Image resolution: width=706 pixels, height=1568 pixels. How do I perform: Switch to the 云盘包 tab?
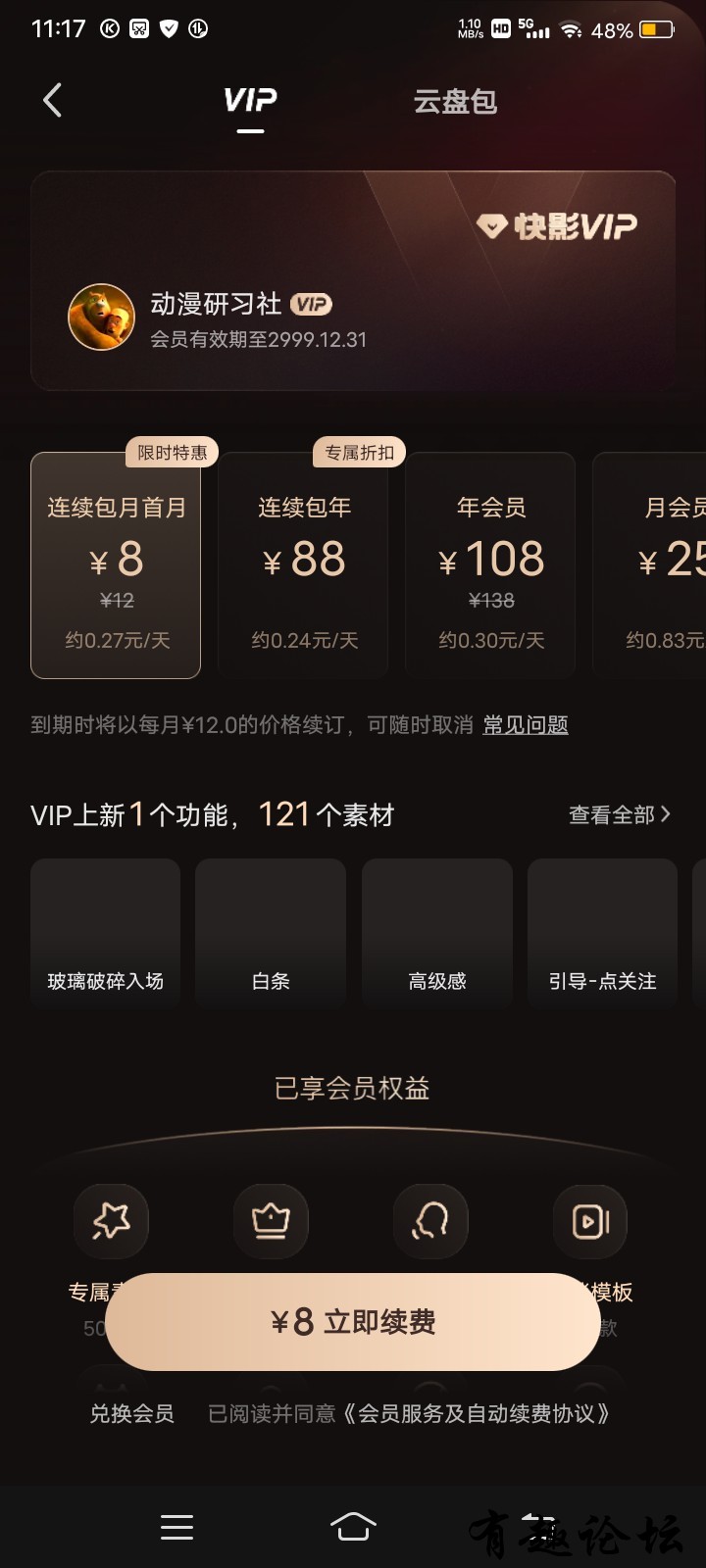coord(455,102)
